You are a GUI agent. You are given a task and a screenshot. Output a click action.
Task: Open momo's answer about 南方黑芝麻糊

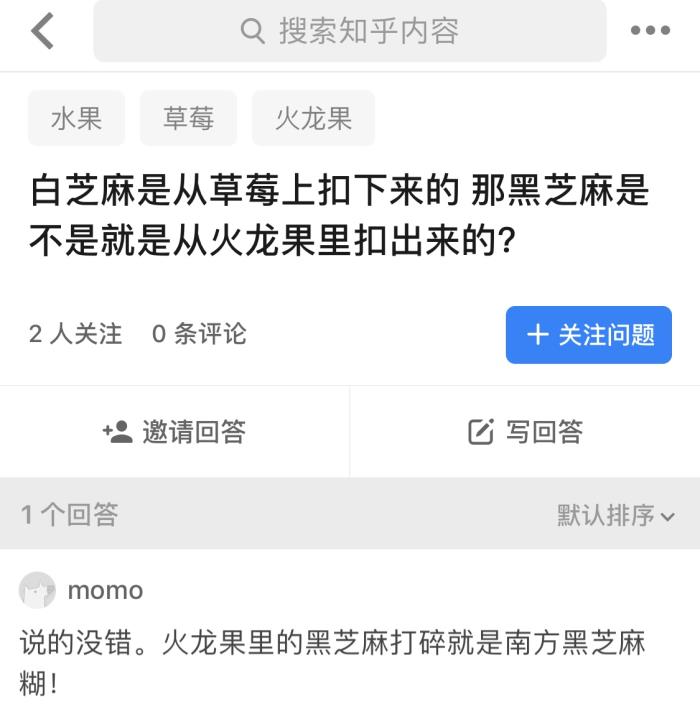[x=332, y=660]
